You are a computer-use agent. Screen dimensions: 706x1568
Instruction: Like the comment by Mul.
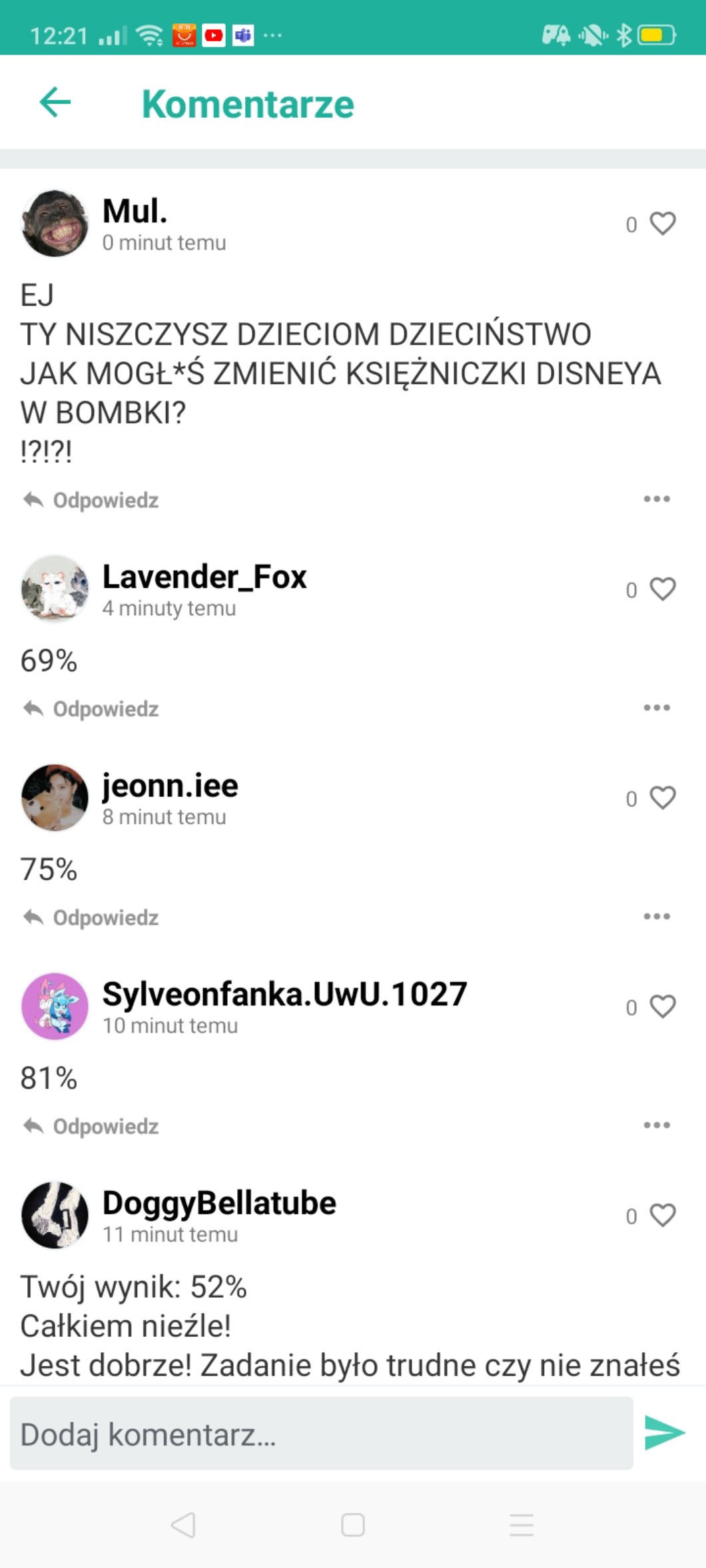[x=662, y=224]
